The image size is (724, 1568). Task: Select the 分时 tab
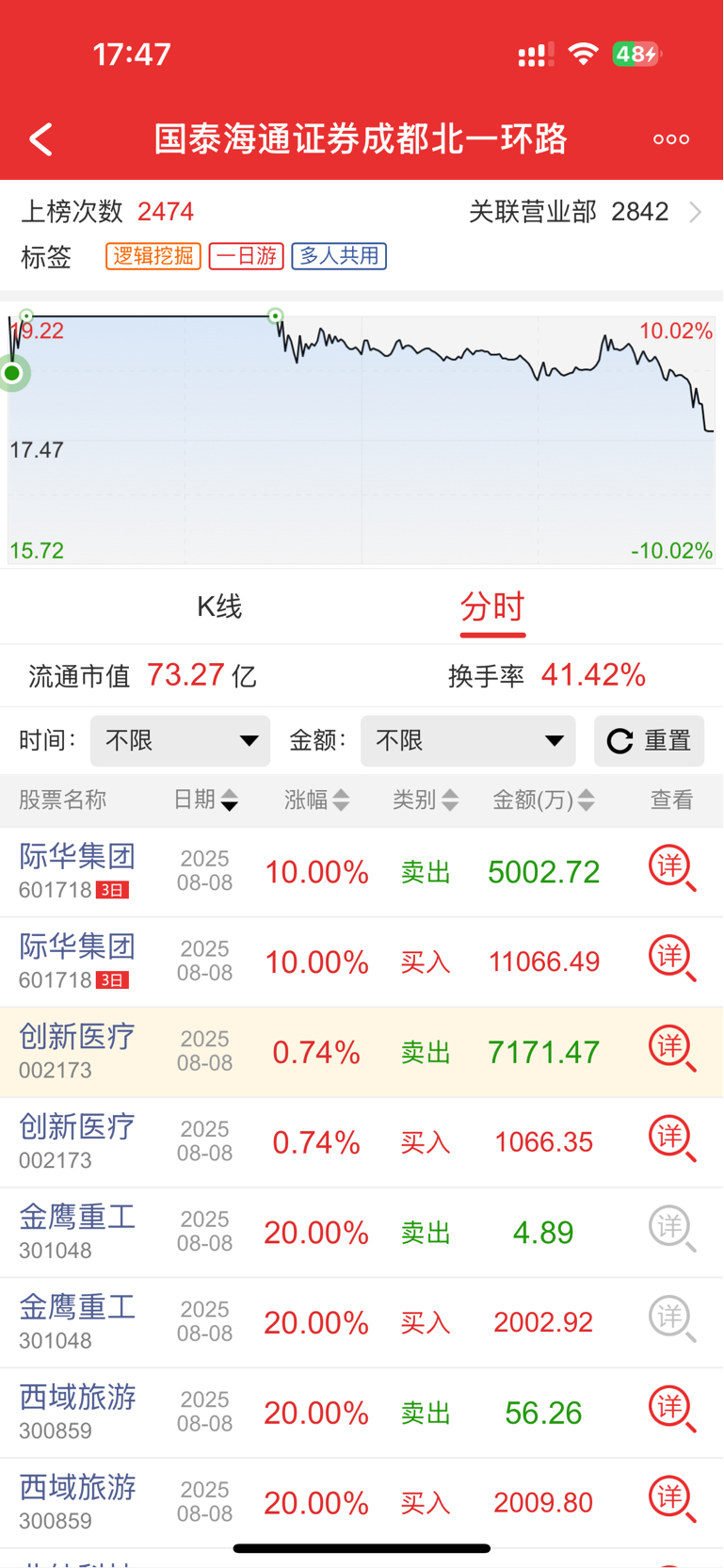click(x=491, y=606)
